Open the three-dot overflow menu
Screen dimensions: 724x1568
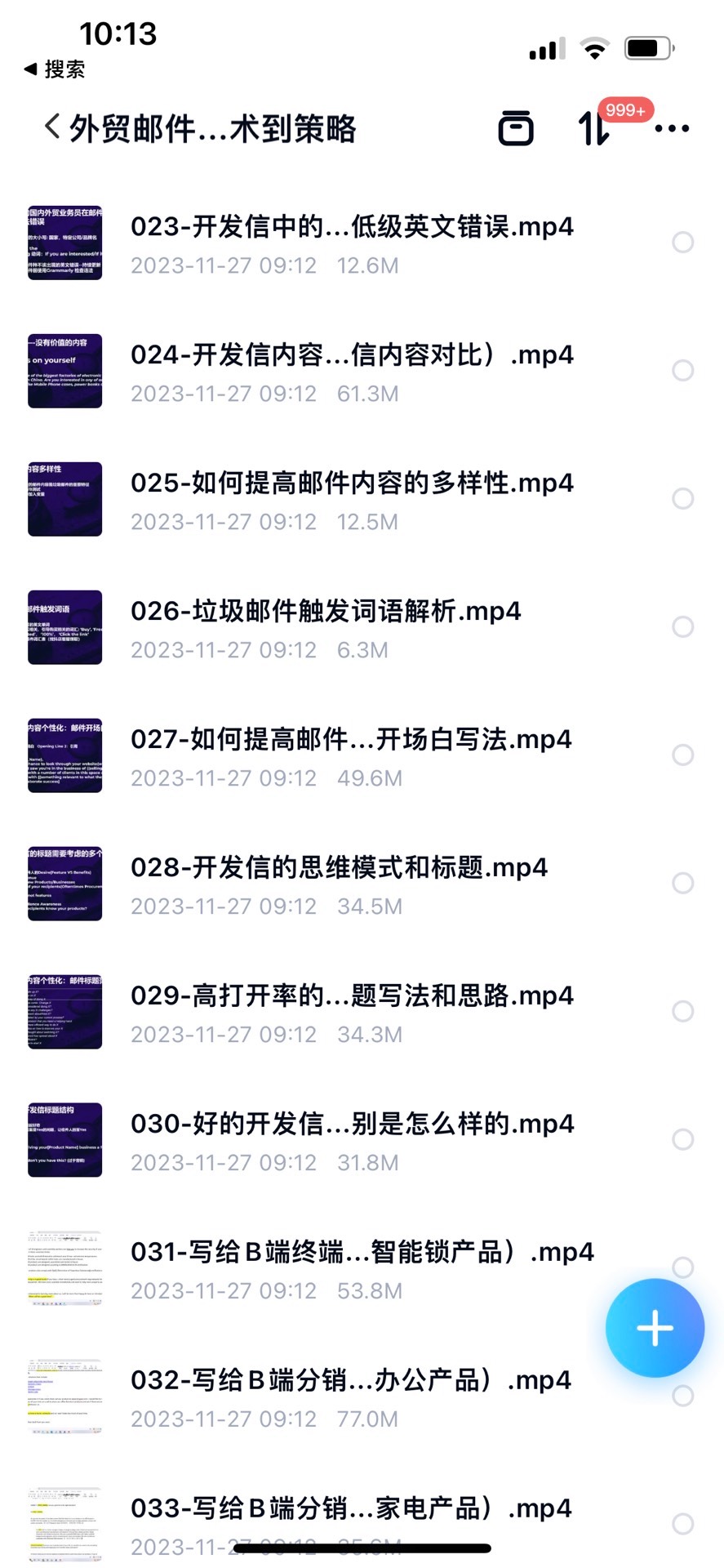[672, 128]
